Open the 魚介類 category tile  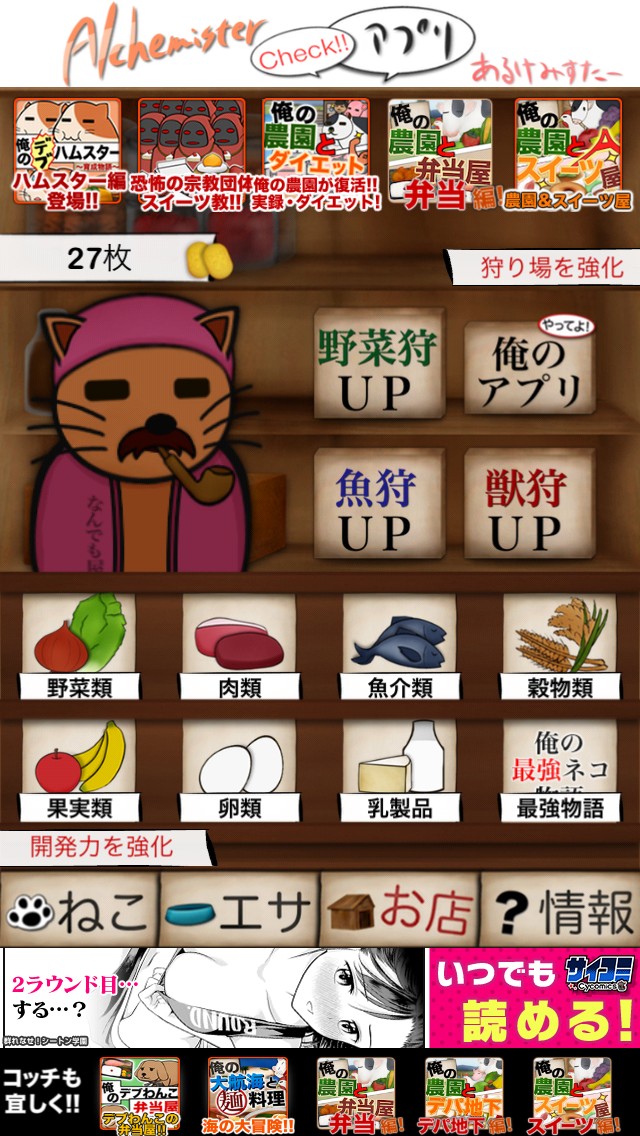[400, 648]
